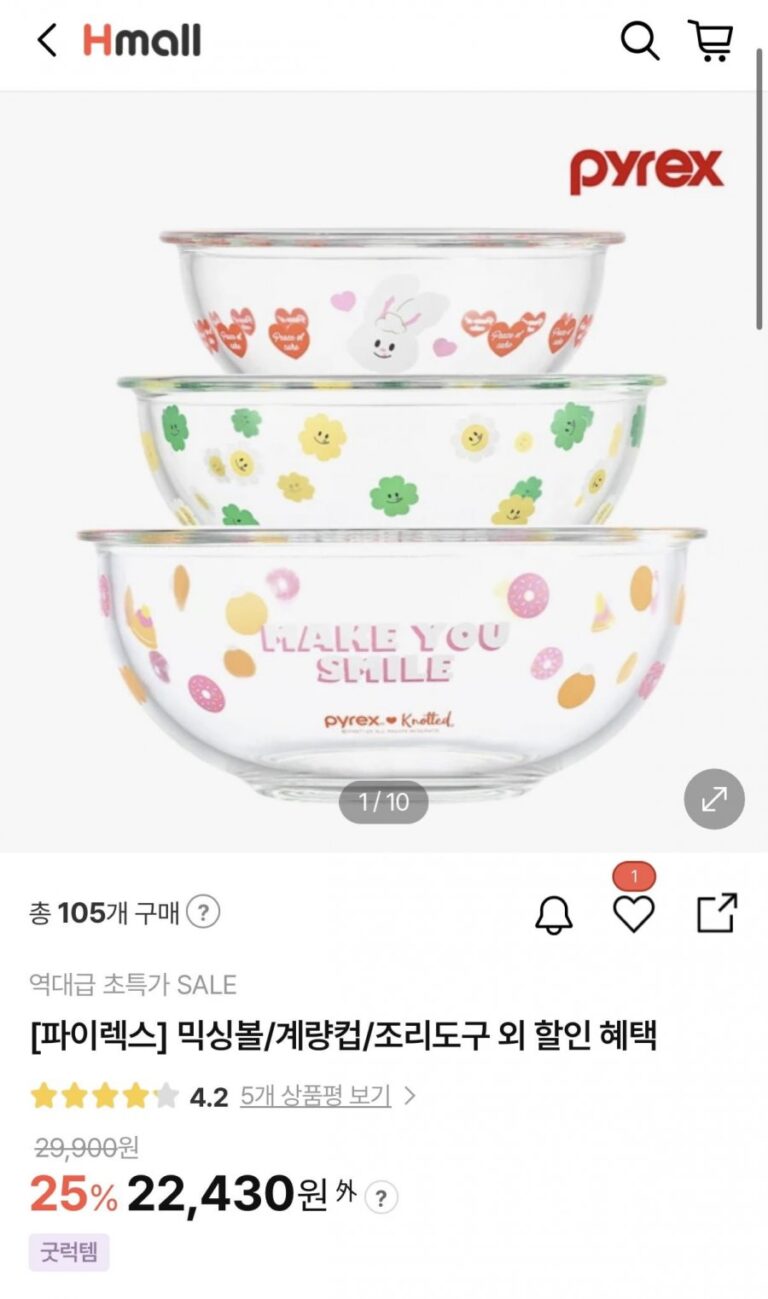View the 5 product reviews
Viewport: 768px width, 1299px height.
pos(315,1096)
